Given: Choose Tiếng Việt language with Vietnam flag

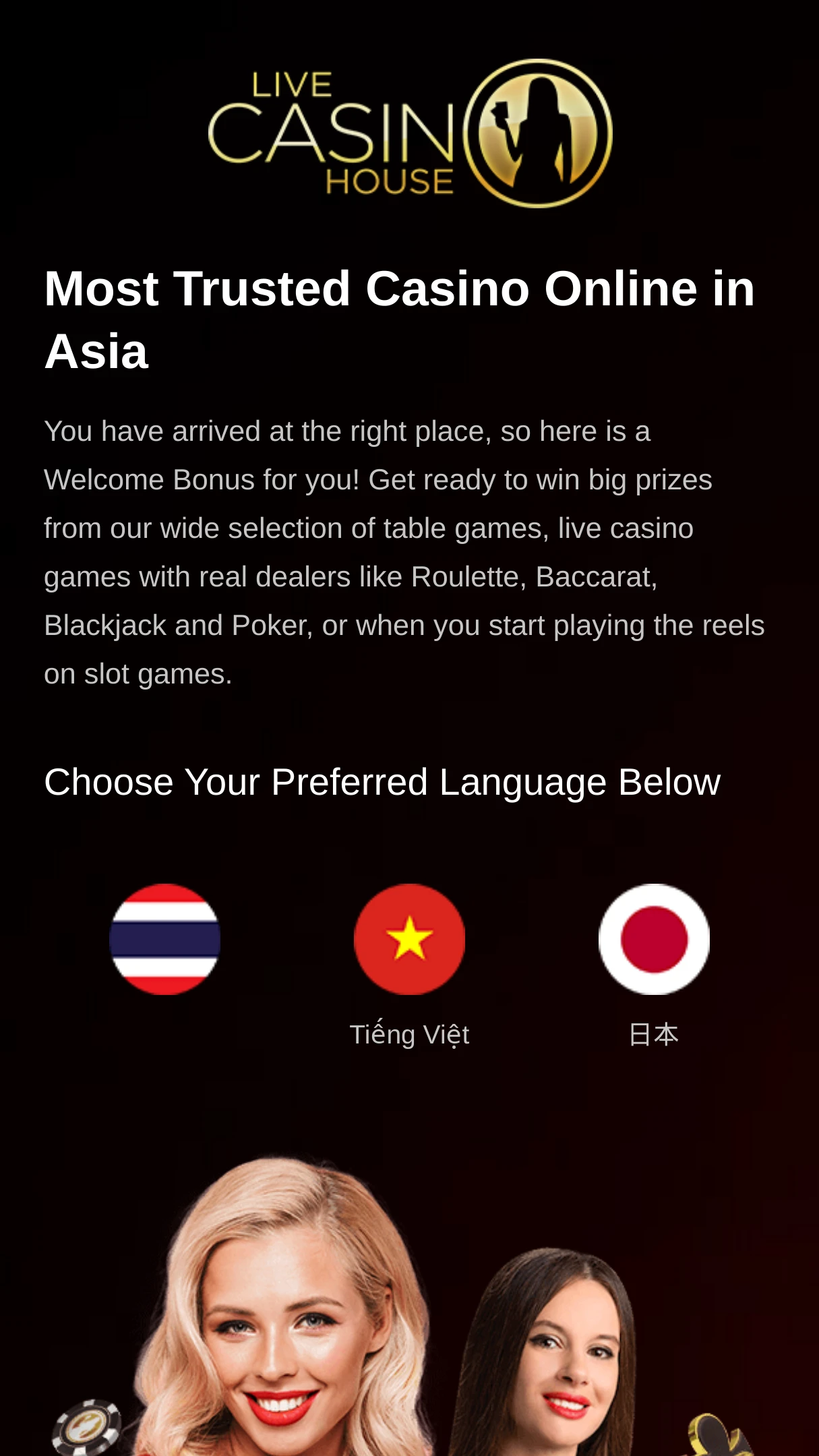Looking at the screenshot, I should tap(409, 939).
